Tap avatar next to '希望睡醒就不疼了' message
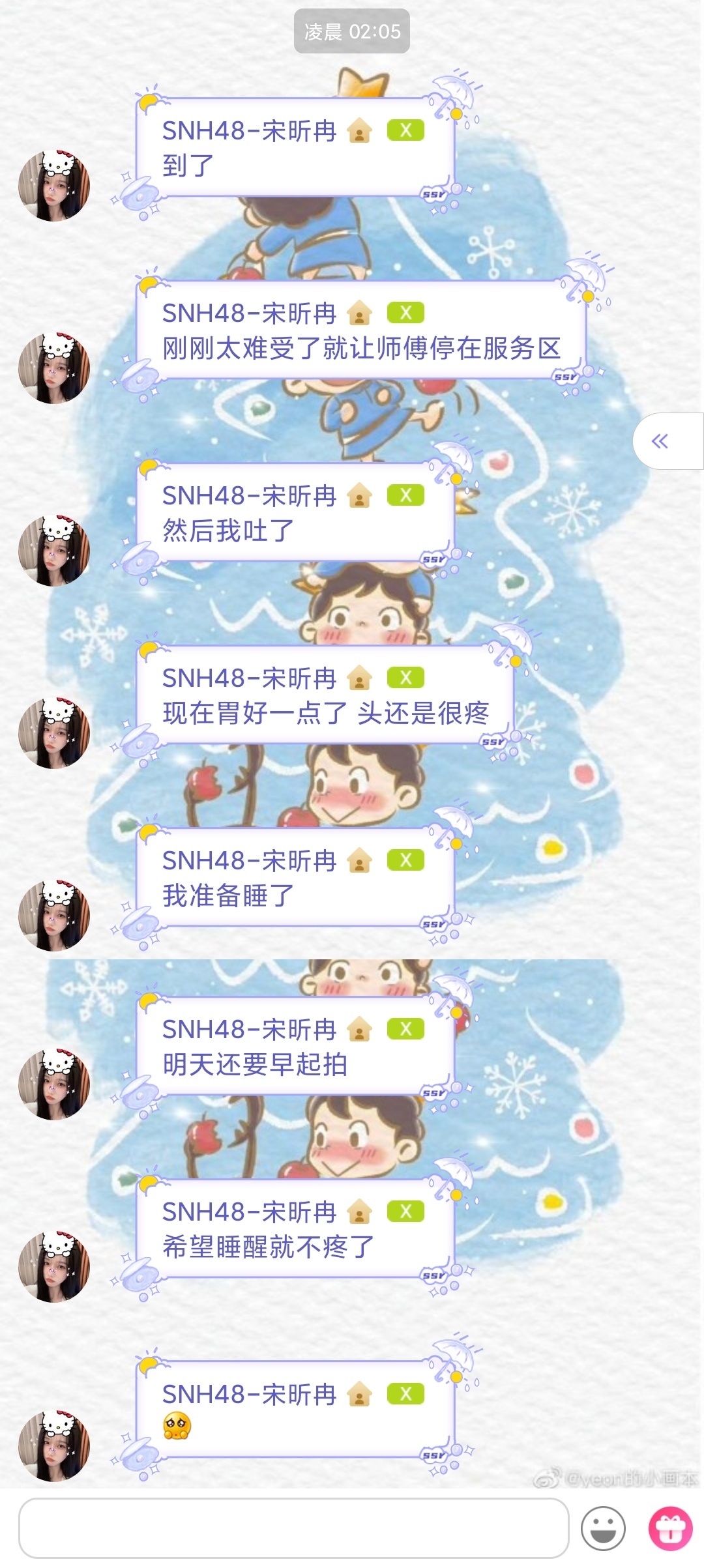The width and height of the screenshot is (704, 1568). pos(54,1267)
